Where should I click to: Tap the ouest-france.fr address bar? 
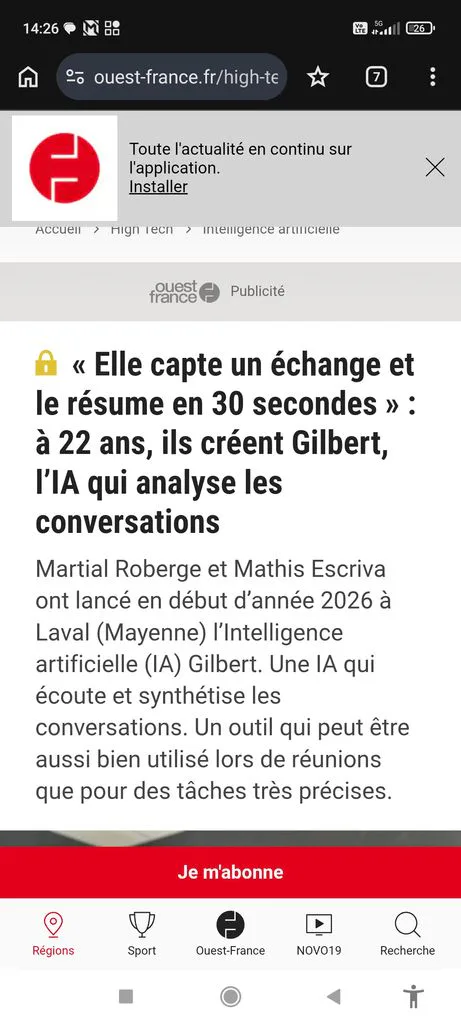(x=172, y=77)
